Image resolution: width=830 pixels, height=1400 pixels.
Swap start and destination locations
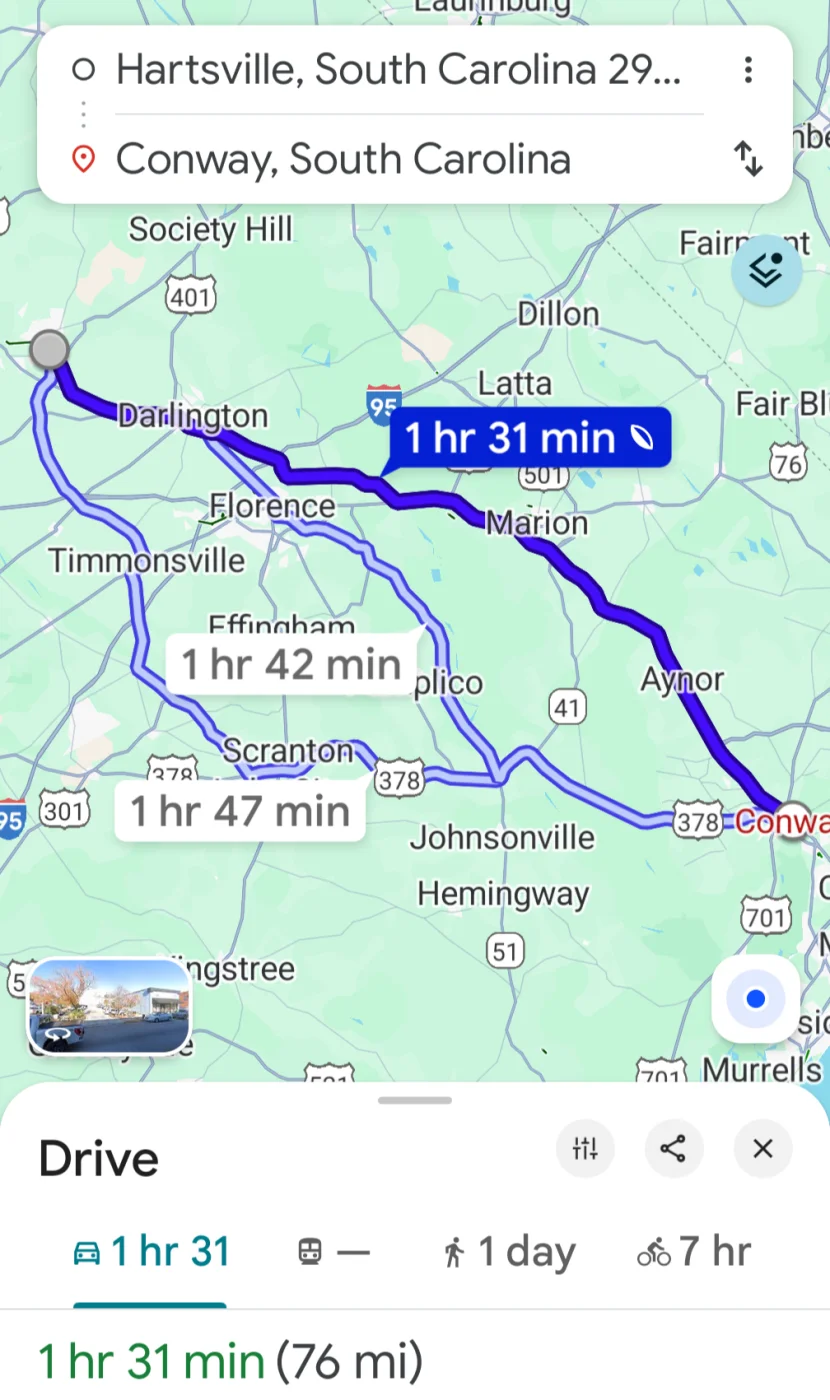point(748,159)
